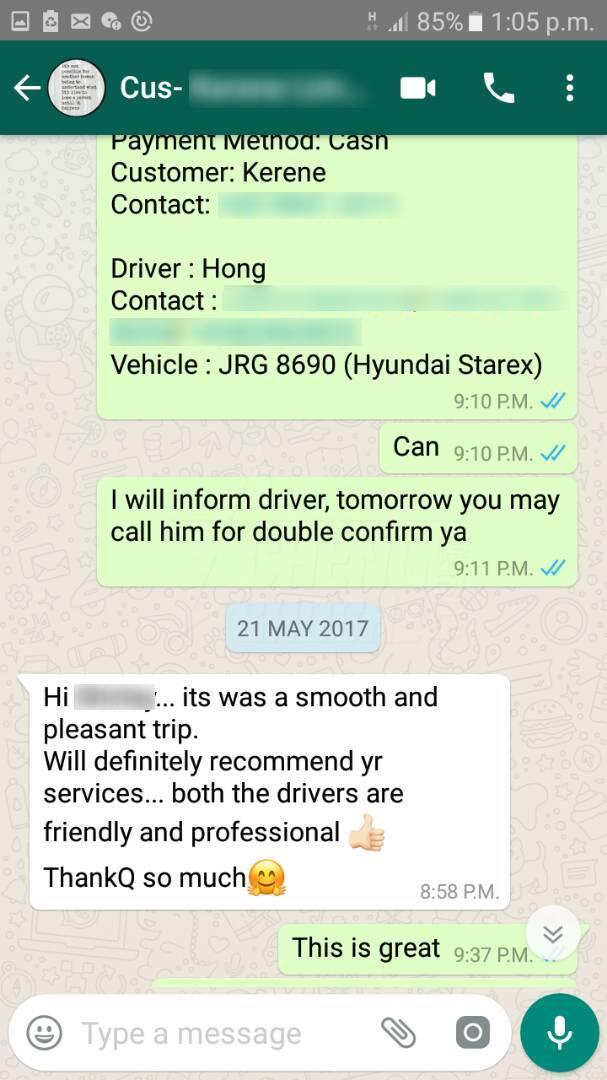Open the chat info via contact name

coord(243,88)
